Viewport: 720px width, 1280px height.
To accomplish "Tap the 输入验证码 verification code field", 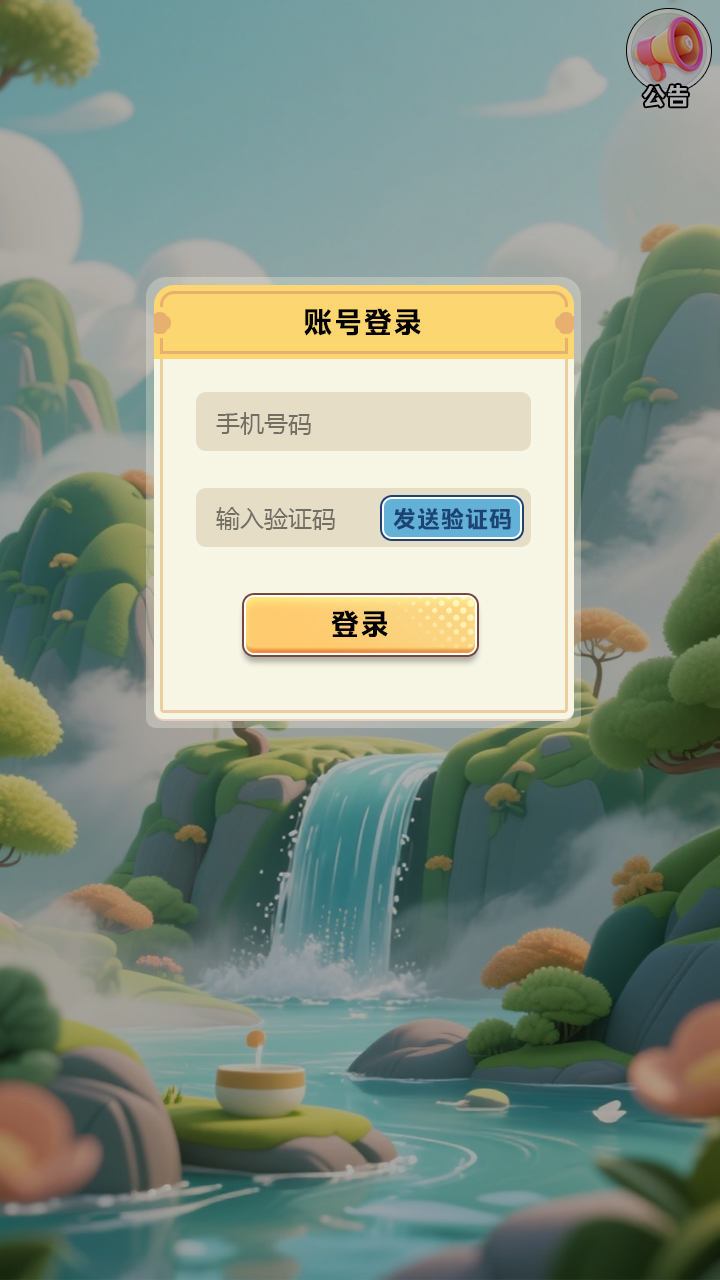I will (285, 519).
